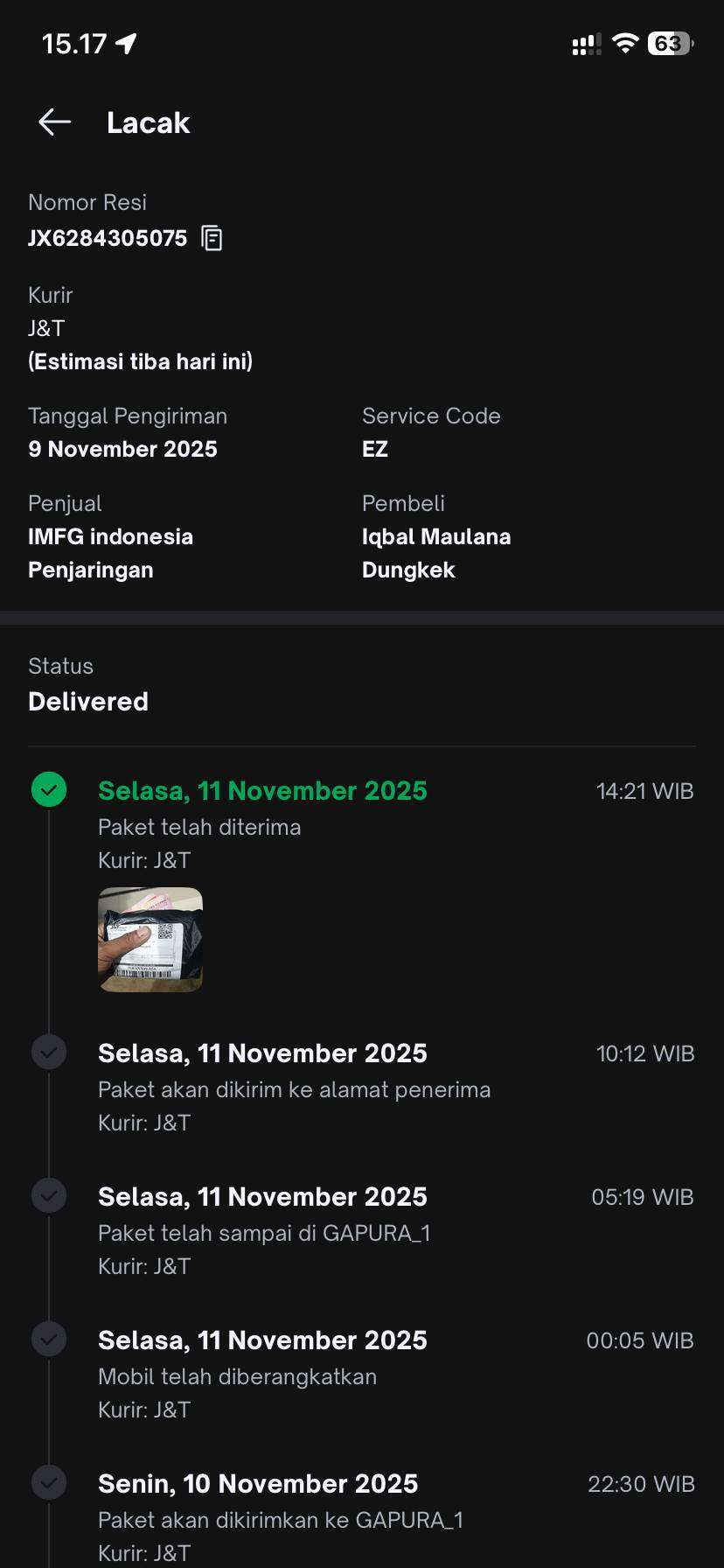The image size is (724, 1568).
Task: Click the back arrow beside Lacak
Action: click(x=54, y=122)
